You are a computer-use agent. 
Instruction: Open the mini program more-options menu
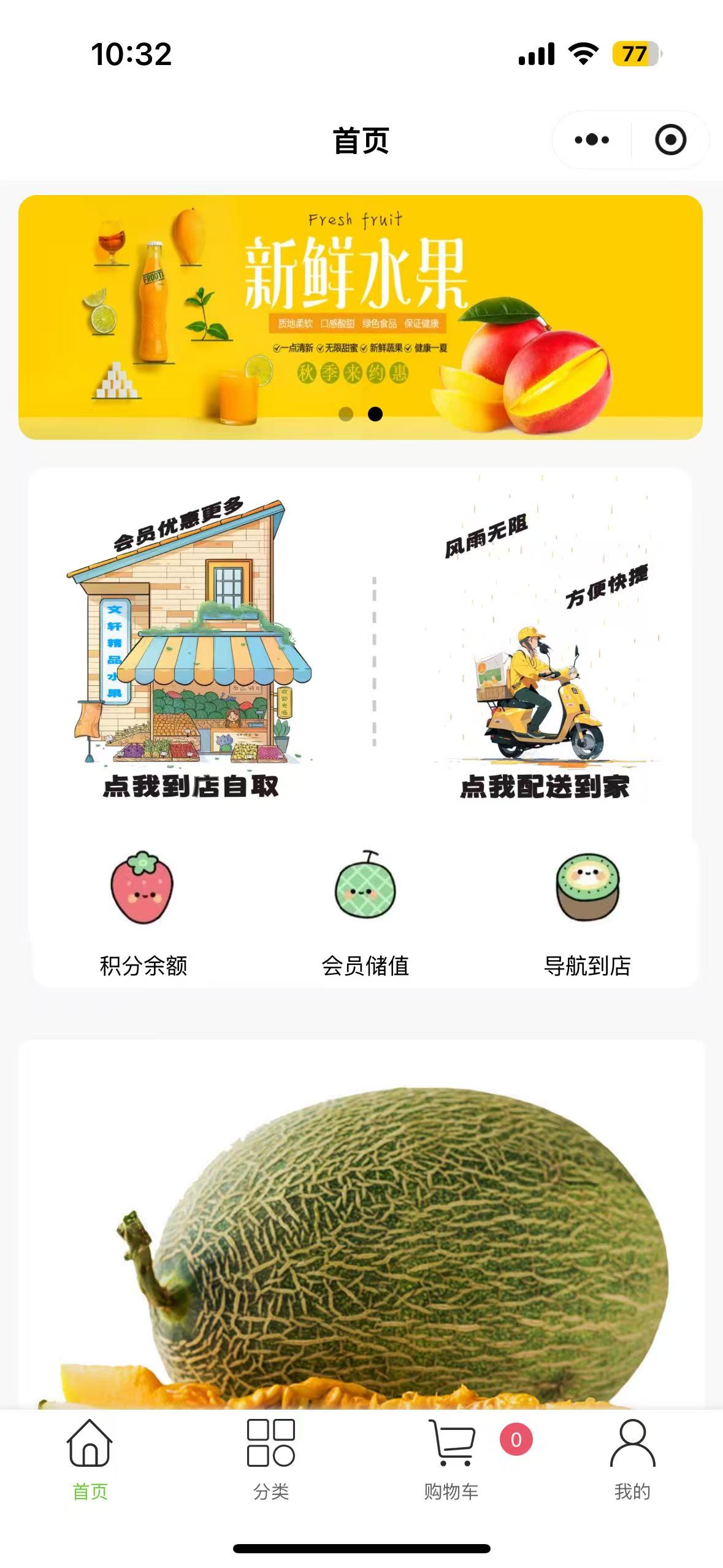pos(592,140)
